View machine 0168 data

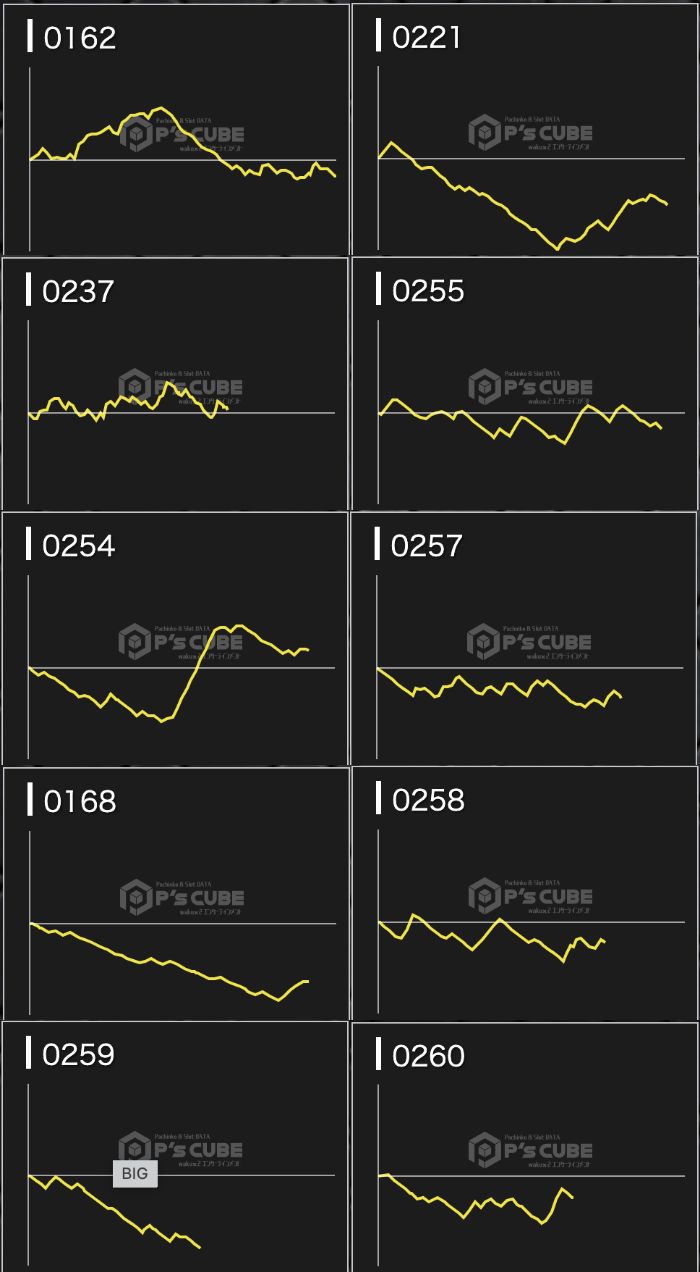[175, 894]
